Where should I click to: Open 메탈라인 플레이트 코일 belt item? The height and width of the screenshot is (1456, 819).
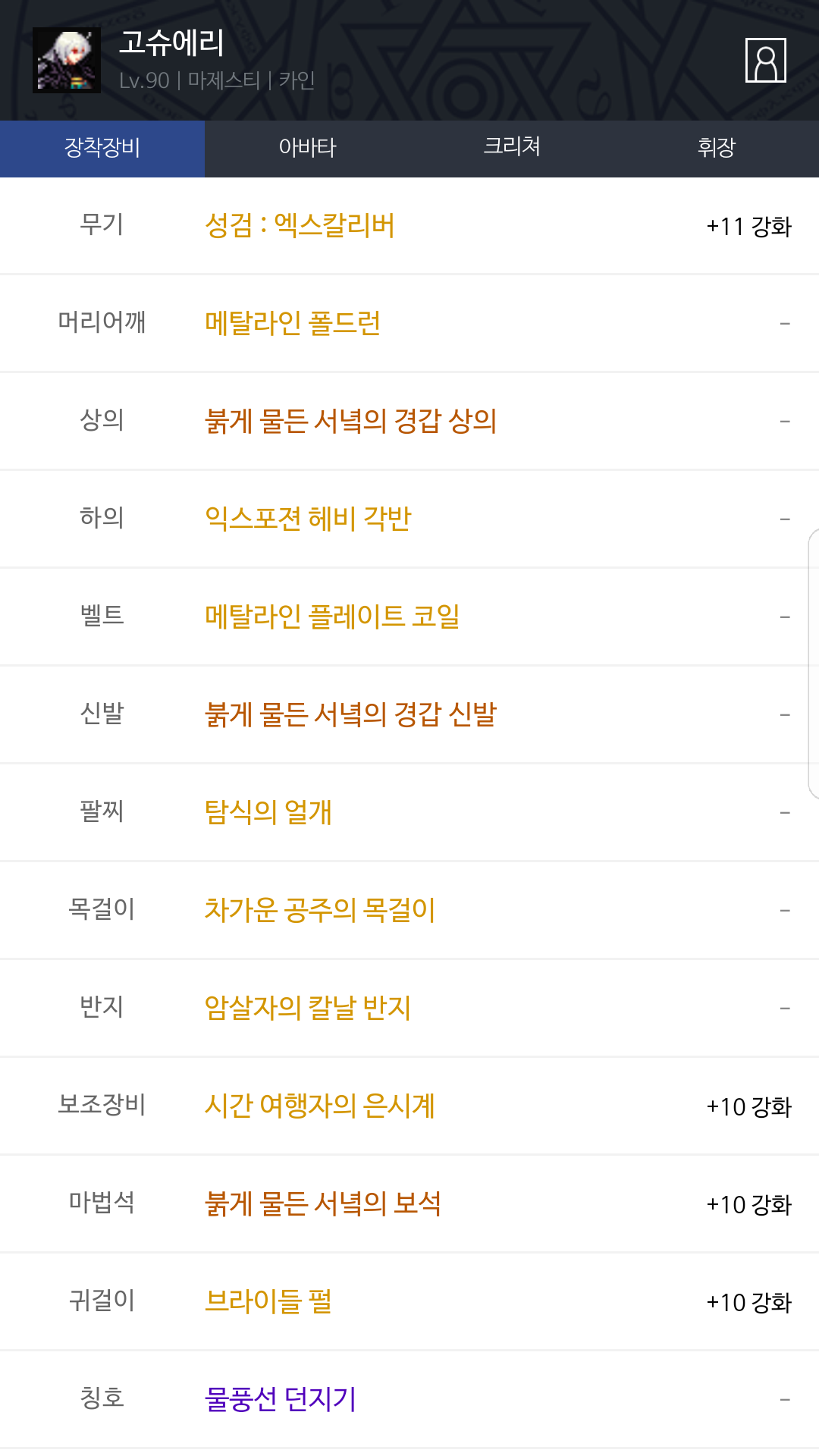pyautogui.click(x=332, y=617)
